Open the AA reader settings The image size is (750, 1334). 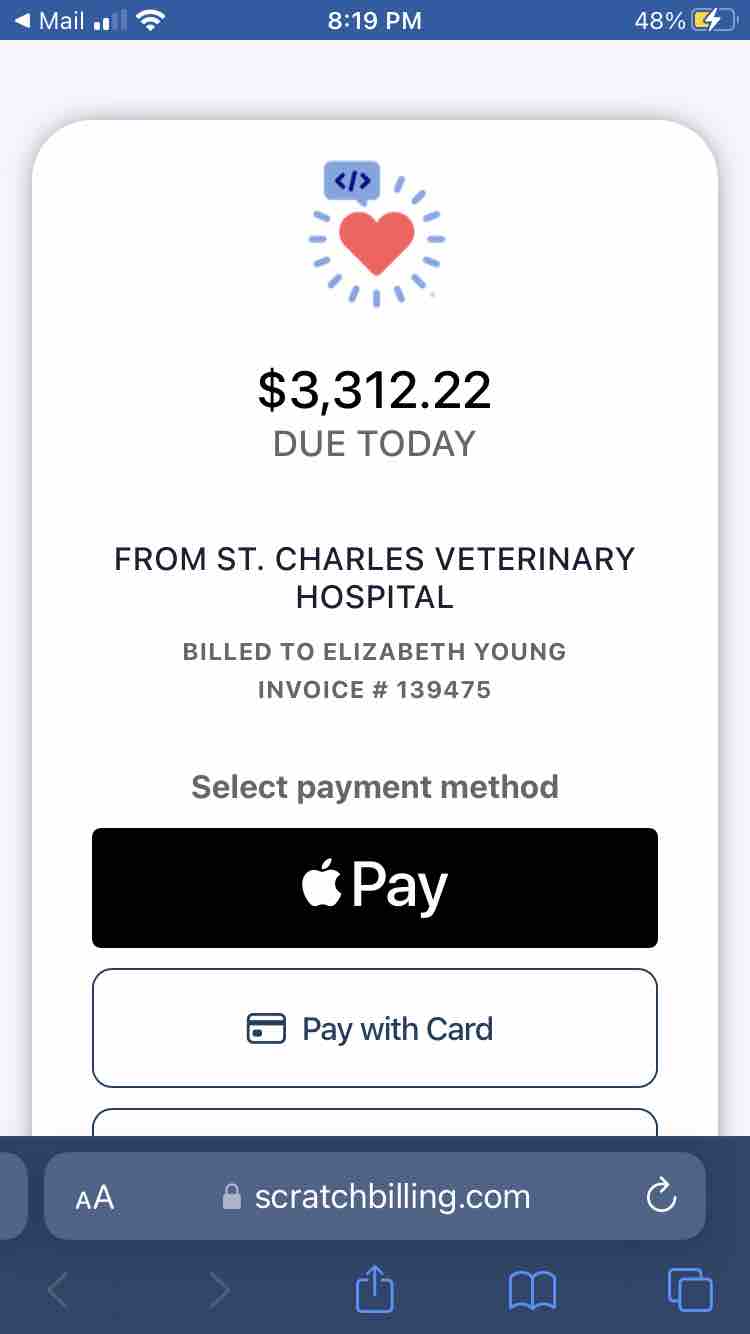point(95,1197)
